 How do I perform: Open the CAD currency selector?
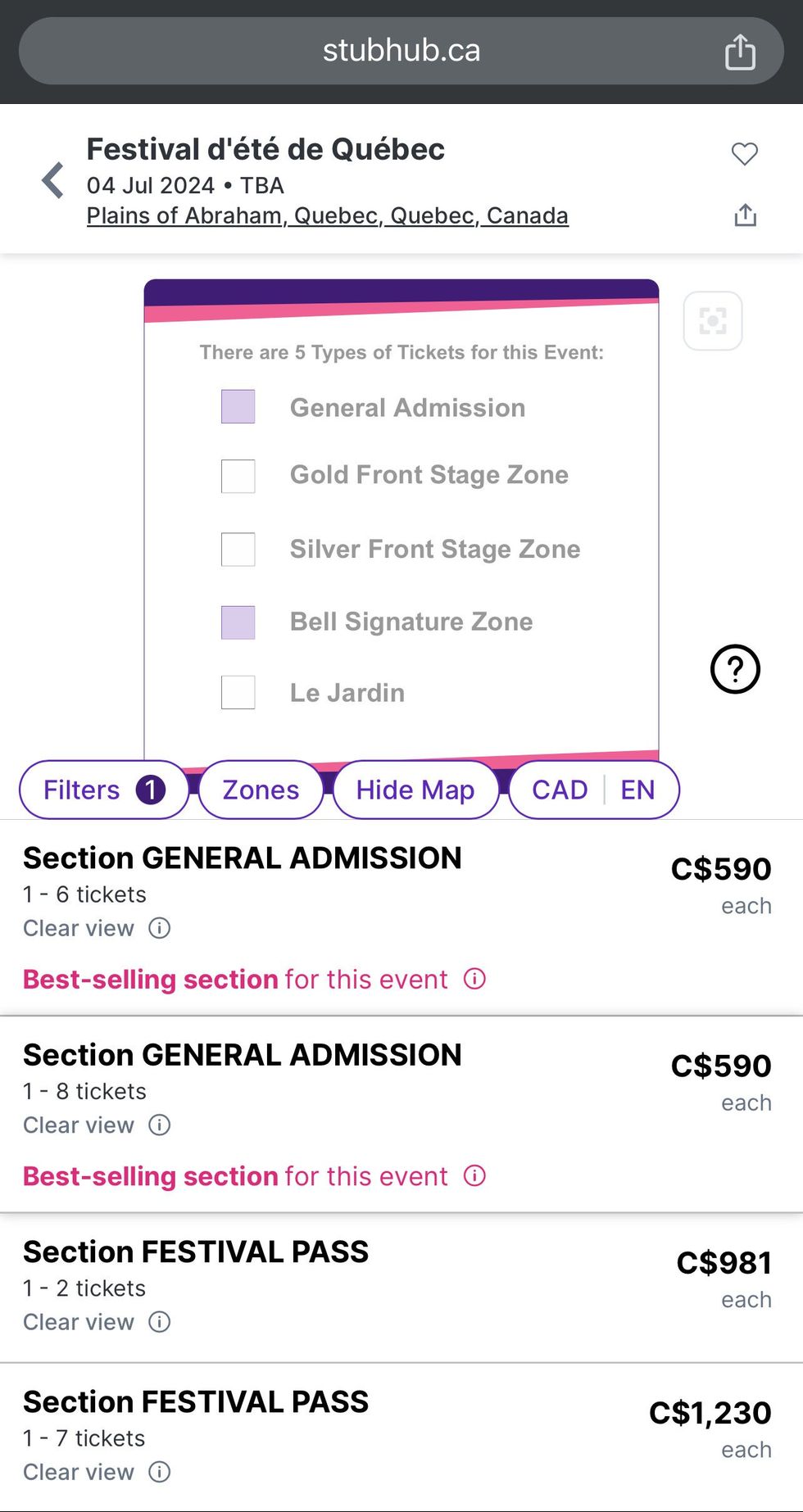pos(560,790)
